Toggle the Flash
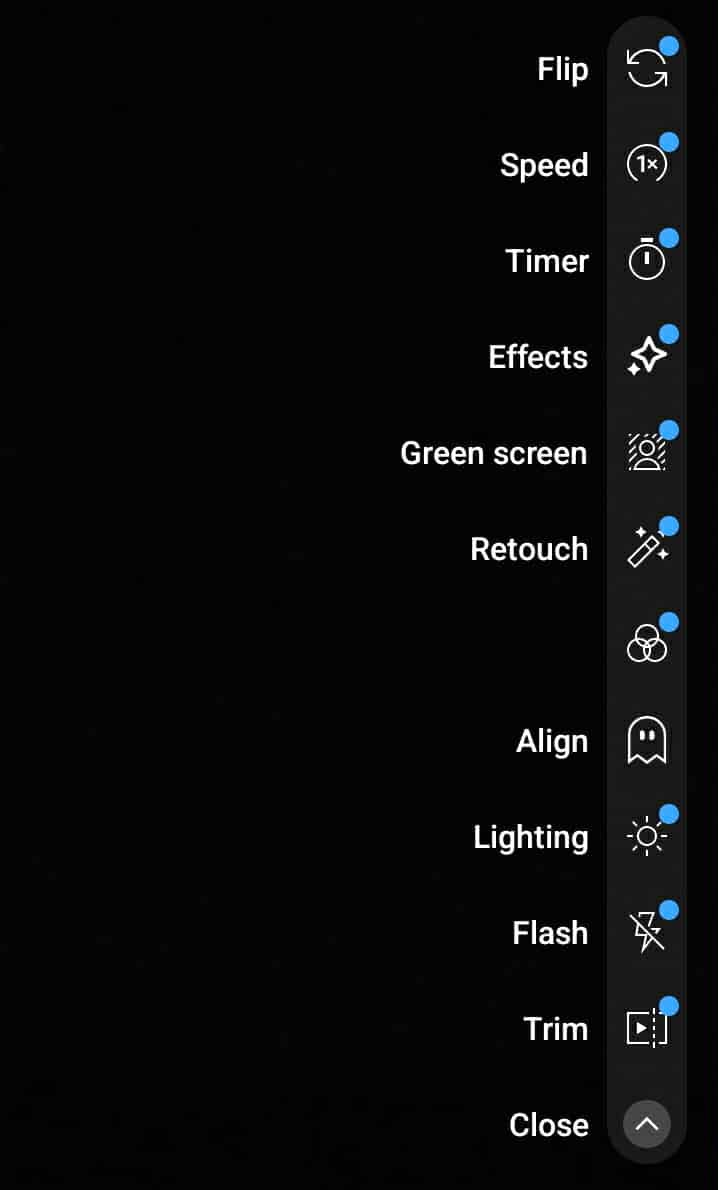 coord(646,933)
